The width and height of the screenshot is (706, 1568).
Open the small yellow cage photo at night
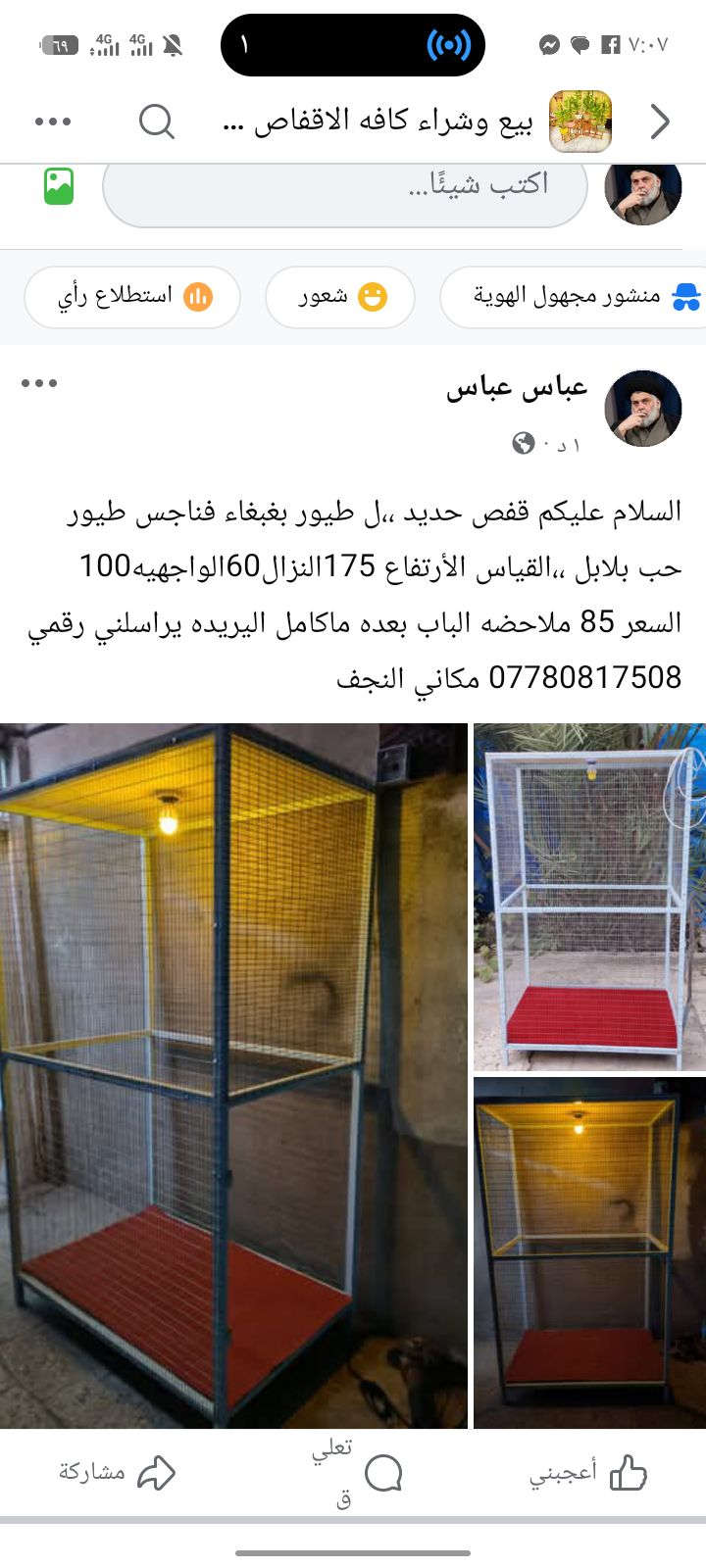589,1252
